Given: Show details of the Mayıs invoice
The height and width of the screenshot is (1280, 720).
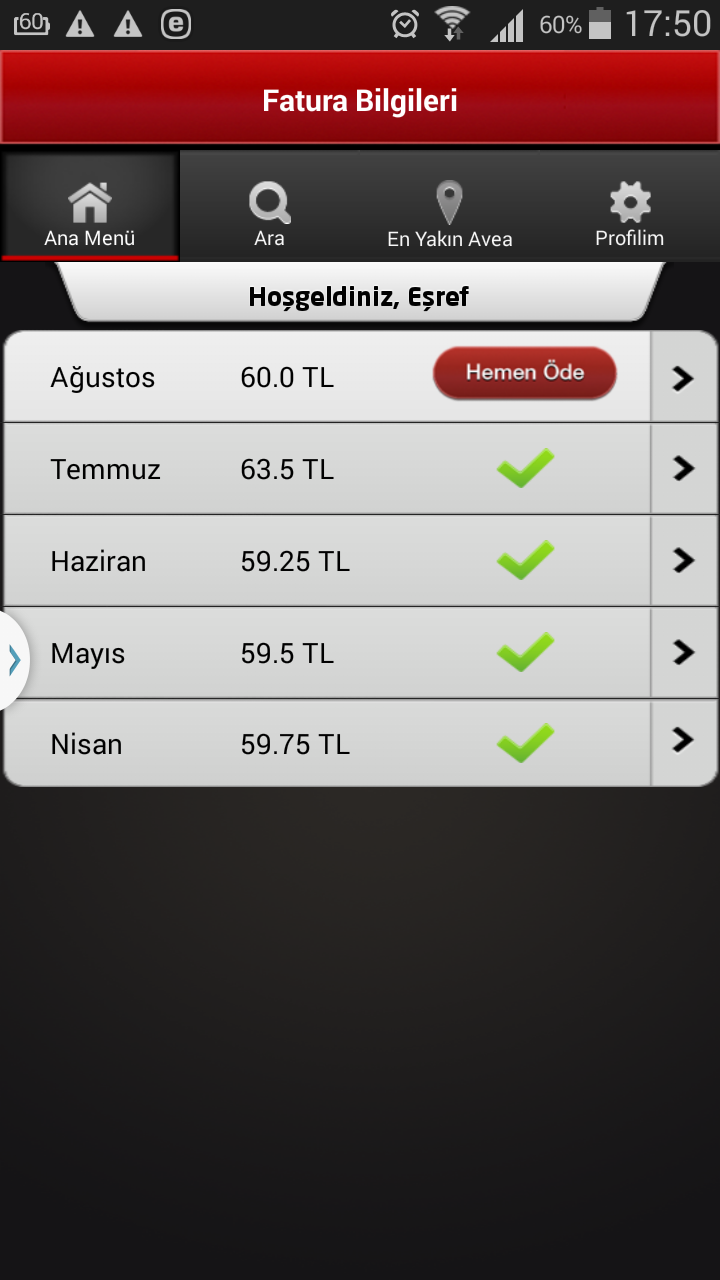Looking at the screenshot, I should 360,653.
